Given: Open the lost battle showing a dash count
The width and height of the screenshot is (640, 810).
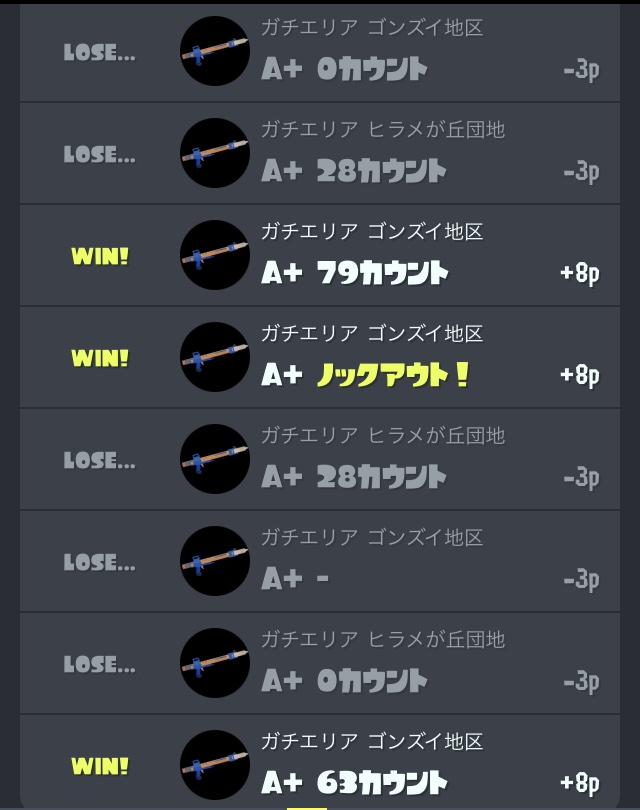Looking at the screenshot, I should coord(320,562).
